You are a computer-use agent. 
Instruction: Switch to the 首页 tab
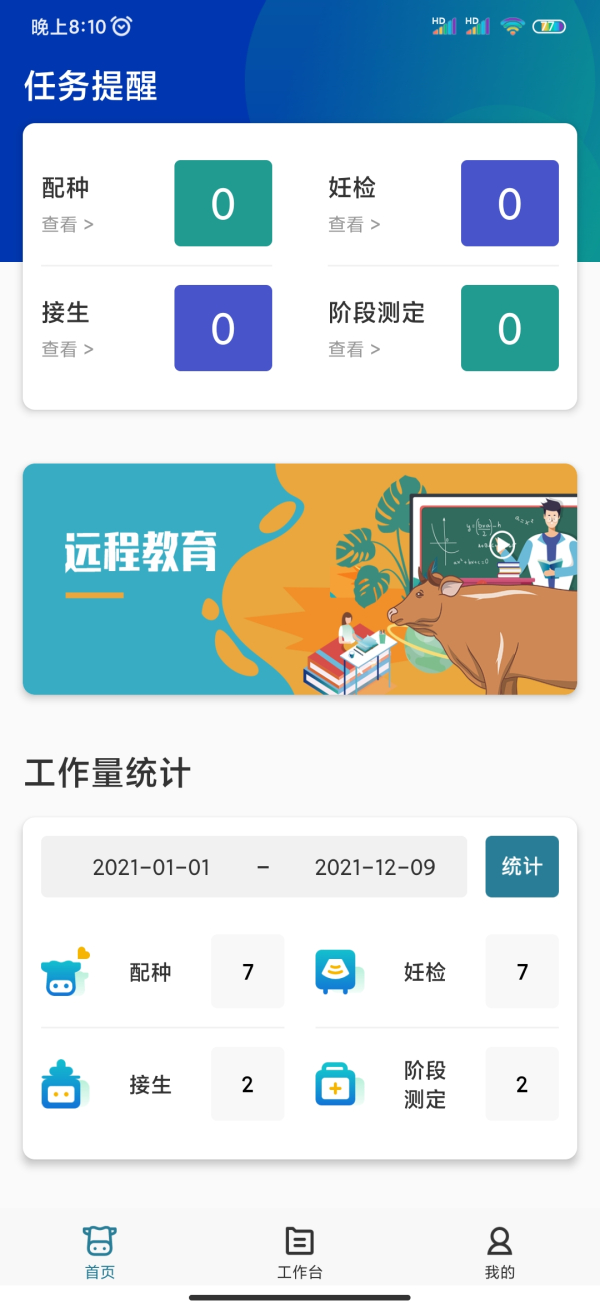click(100, 1252)
